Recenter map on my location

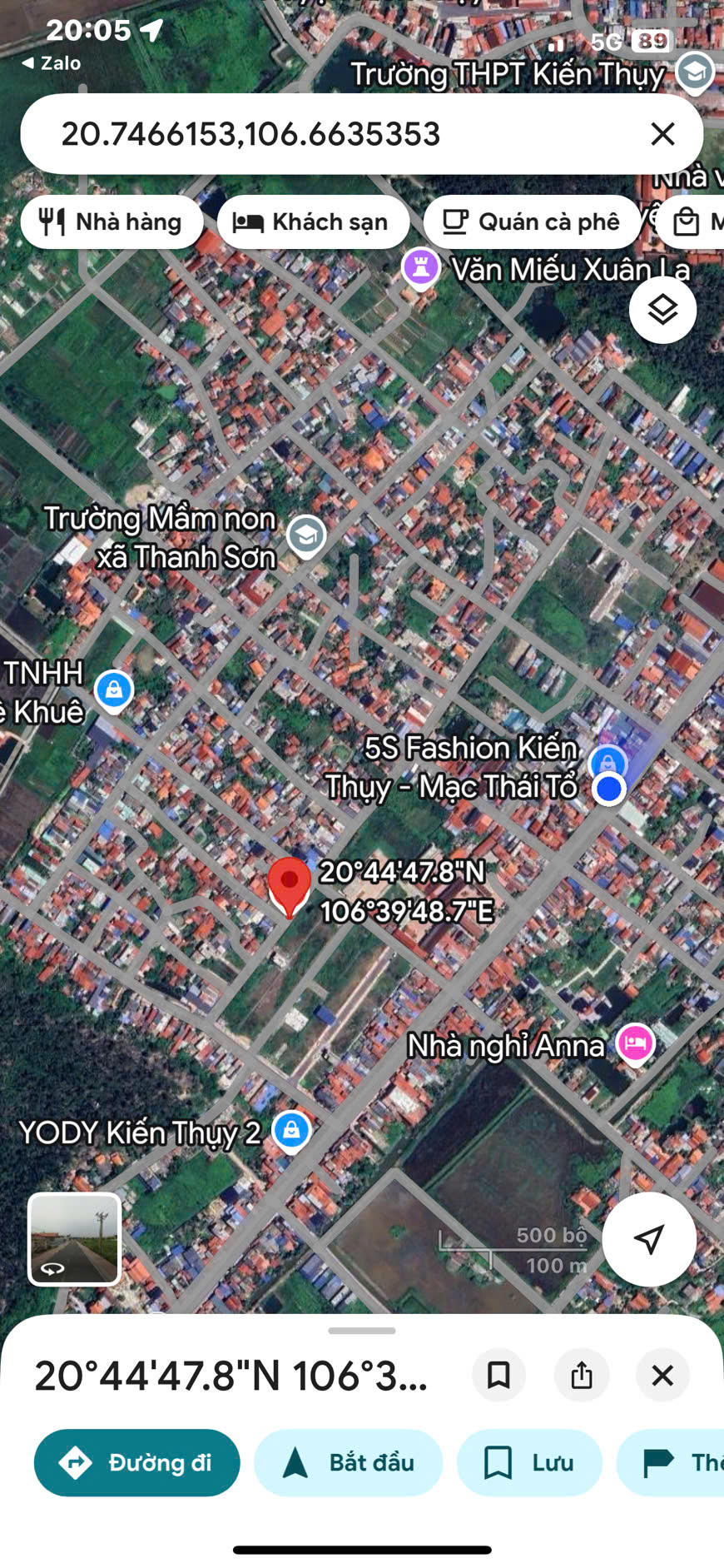(649, 1239)
